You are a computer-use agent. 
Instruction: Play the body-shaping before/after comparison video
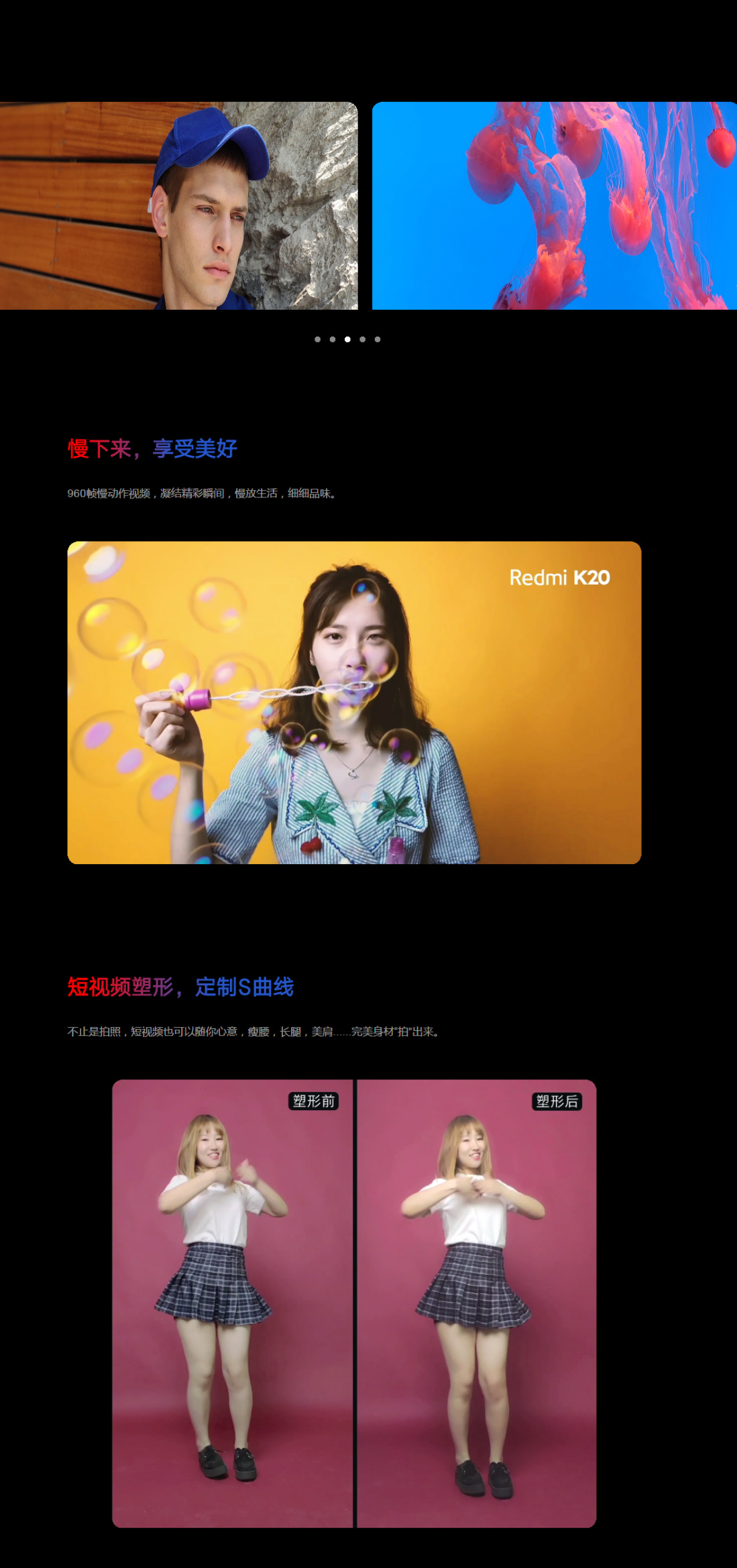(x=354, y=1303)
